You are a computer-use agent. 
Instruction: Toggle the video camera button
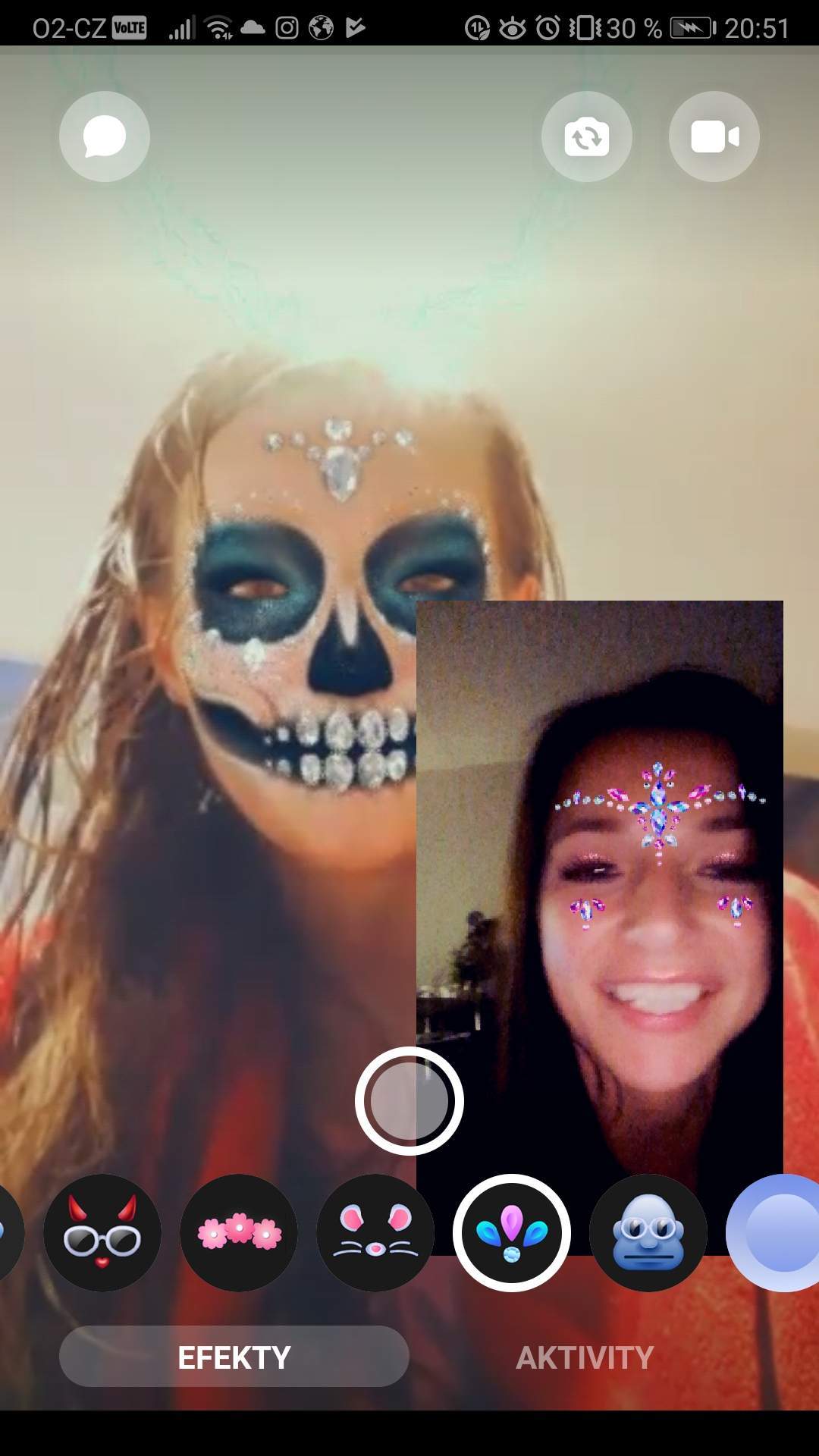point(714,136)
